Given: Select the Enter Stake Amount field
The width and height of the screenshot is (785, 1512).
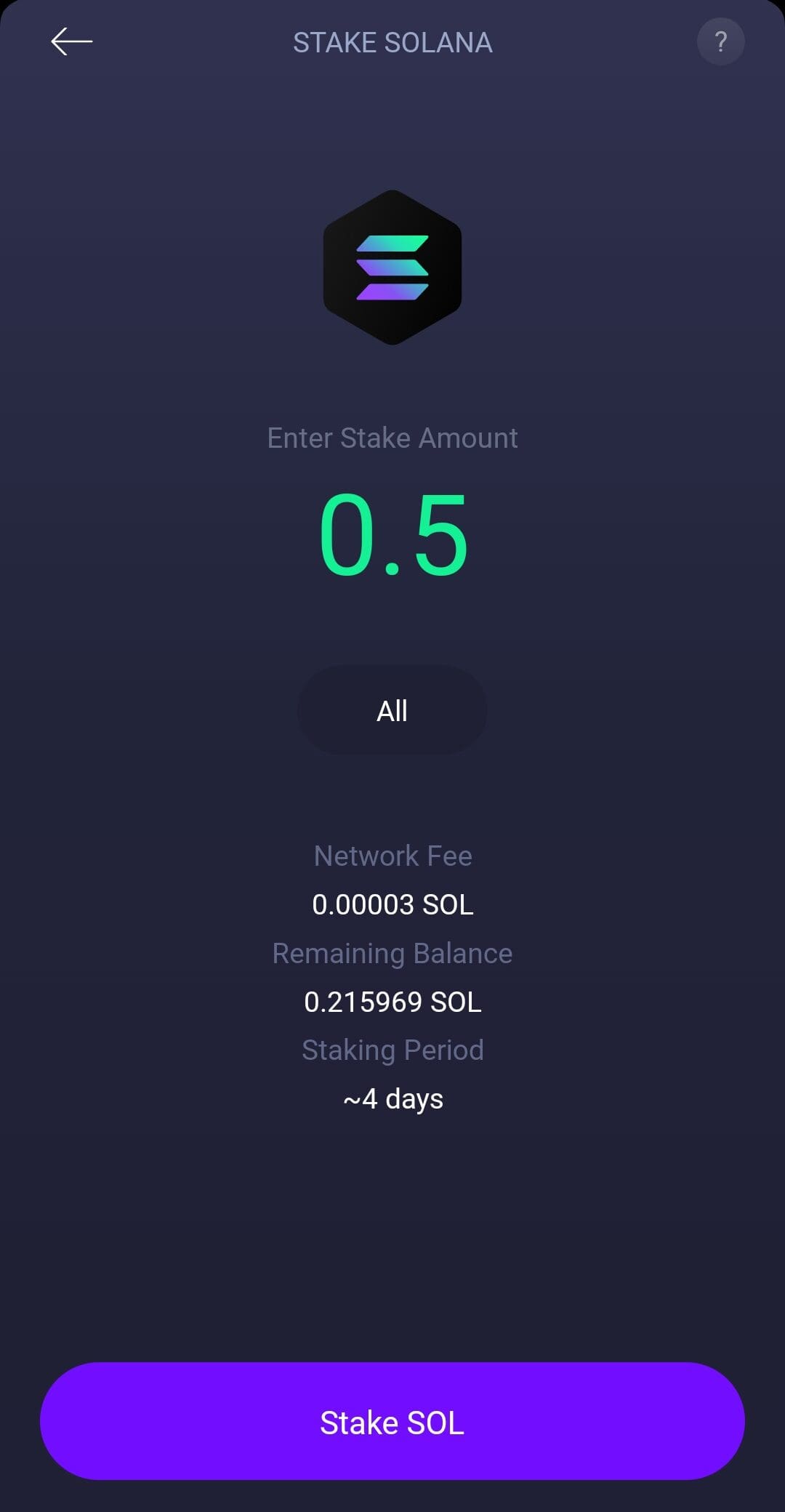Looking at the screenshot, I should 392,437.
